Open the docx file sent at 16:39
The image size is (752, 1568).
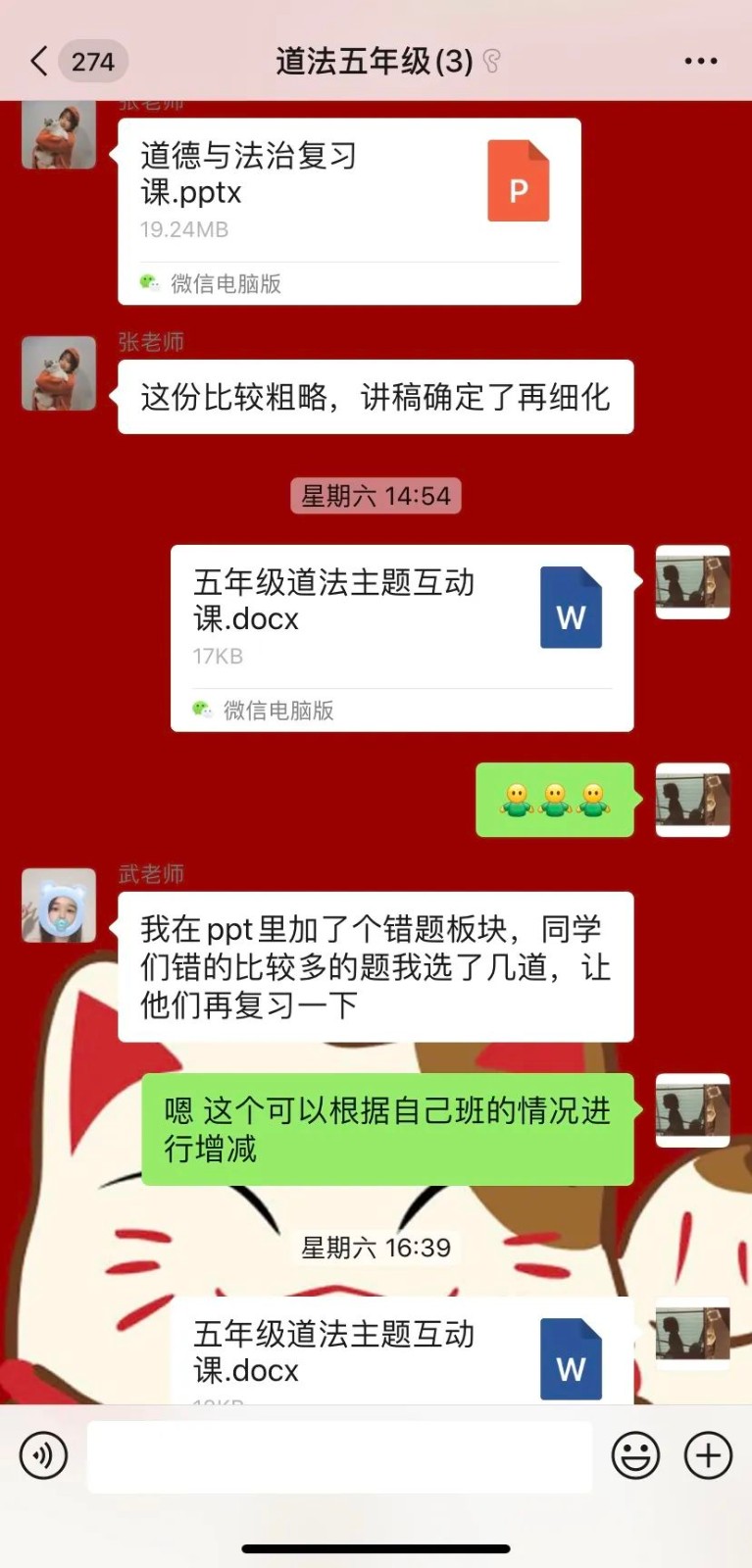click(x=402, y=1352)
